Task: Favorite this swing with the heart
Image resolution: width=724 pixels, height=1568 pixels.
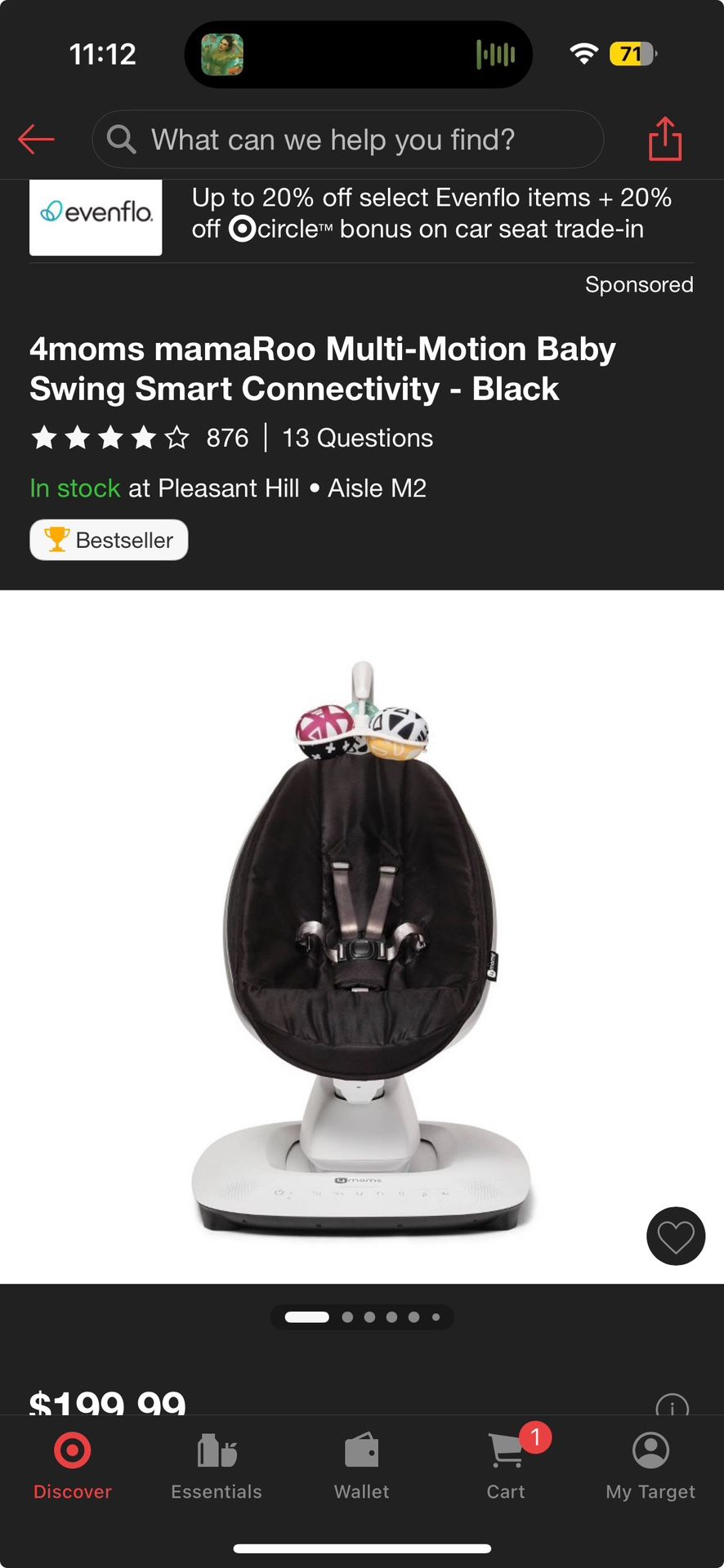Action: click(675, 1236)
